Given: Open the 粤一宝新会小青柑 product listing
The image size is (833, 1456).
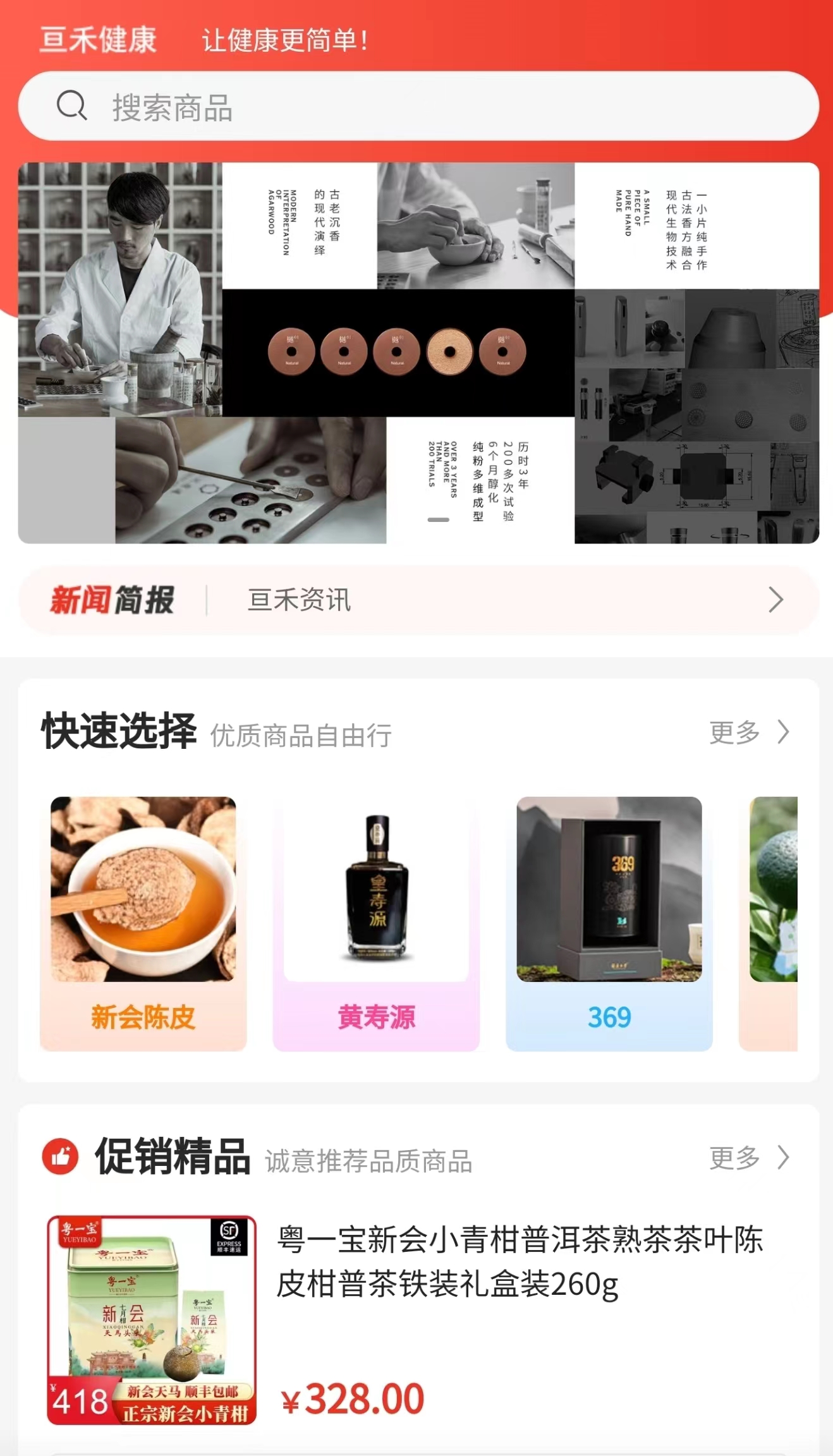Looking at the screenshot, I should 418,1321.
